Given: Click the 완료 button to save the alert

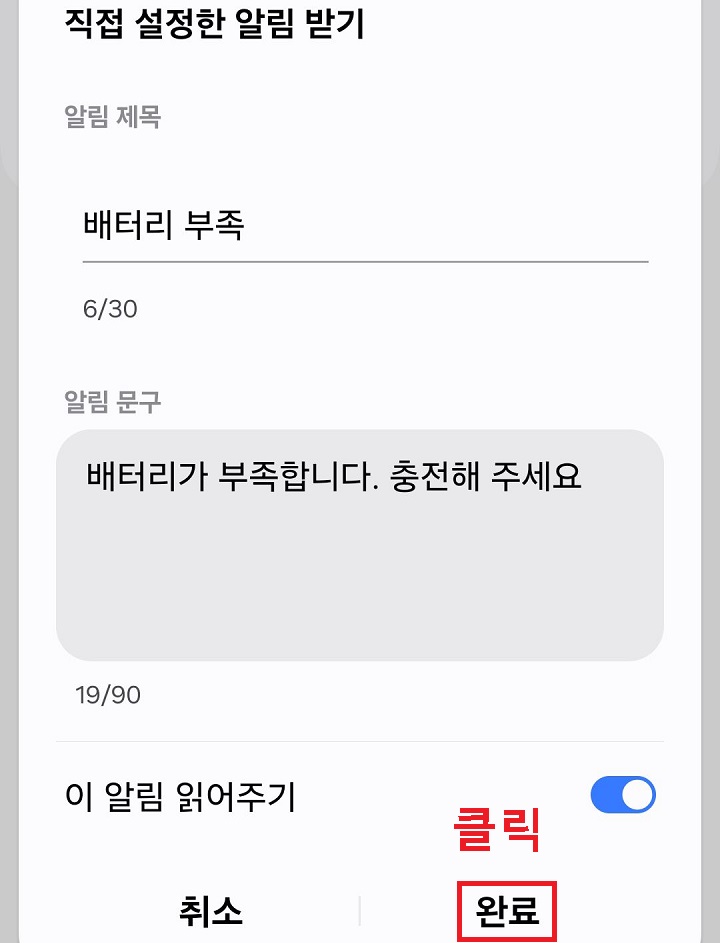Looking at the screenshot, I should click(x=506, y=911).
